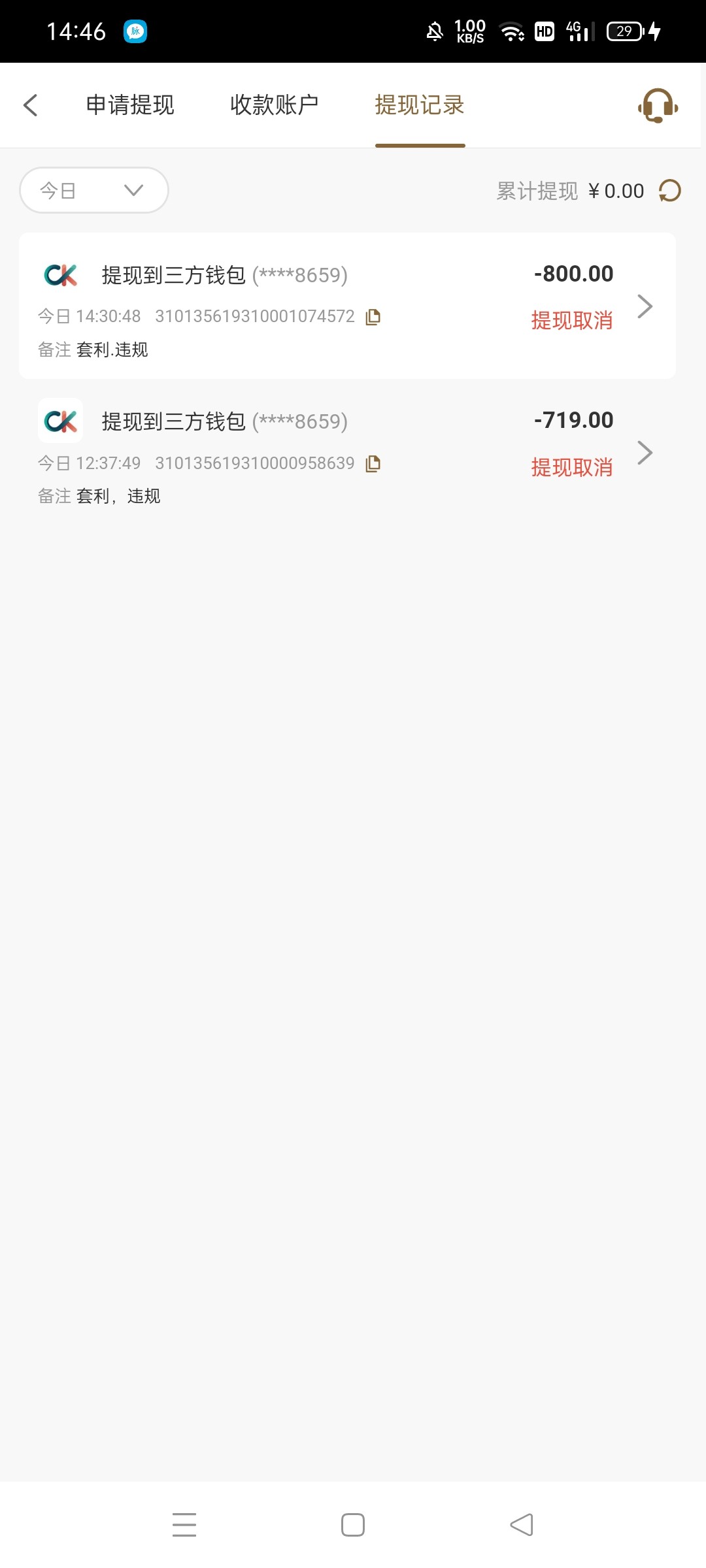
Task: Select the 提现记录 tab
Action: pos(420,105)
